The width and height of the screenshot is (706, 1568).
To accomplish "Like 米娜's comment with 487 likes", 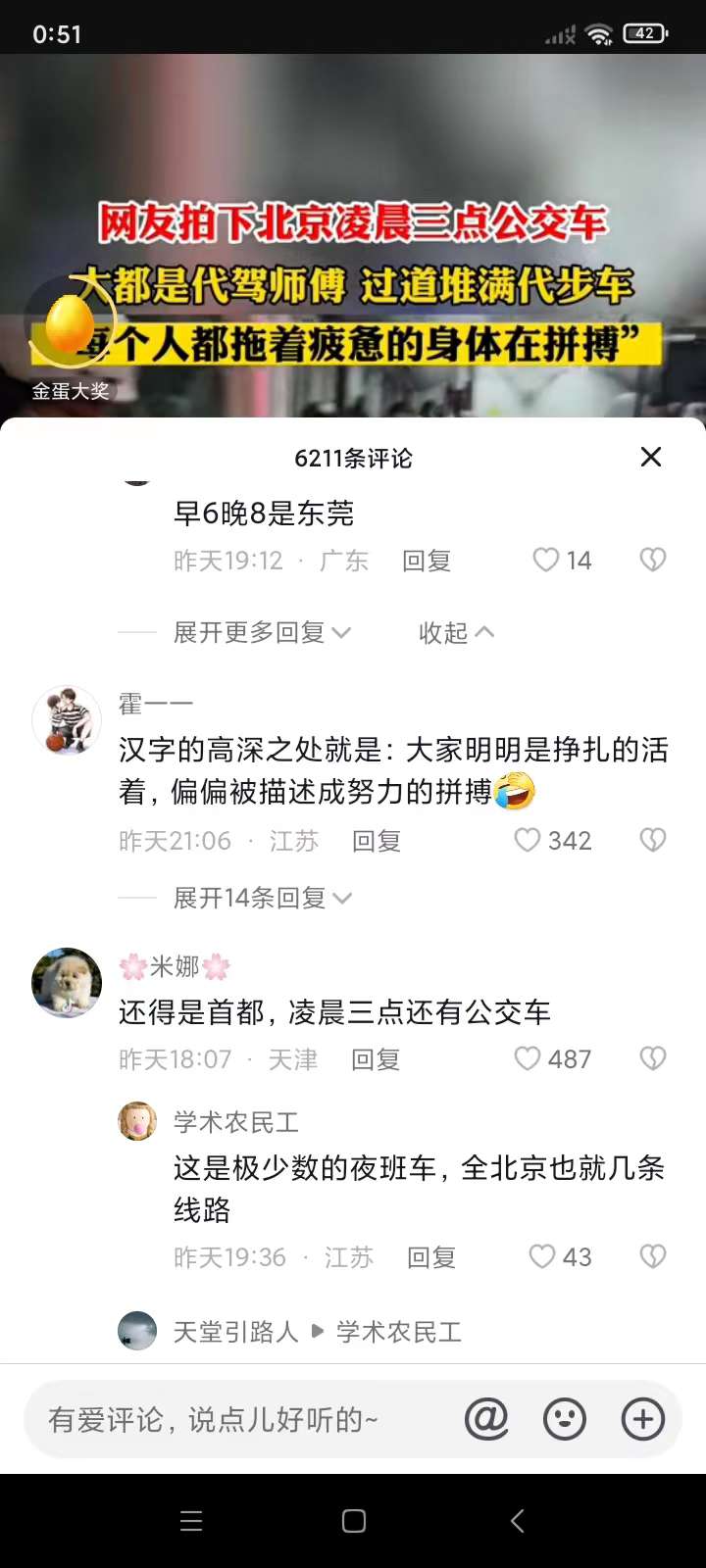I will click(x=529, y=1058).
